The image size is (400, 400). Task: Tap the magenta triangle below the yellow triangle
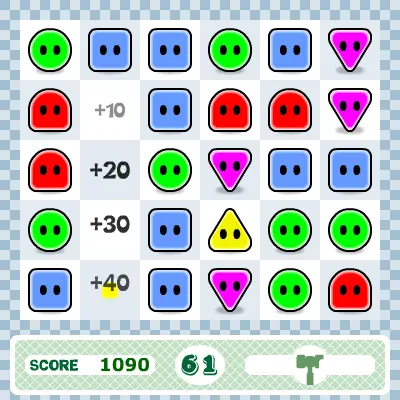pos(230,289)
